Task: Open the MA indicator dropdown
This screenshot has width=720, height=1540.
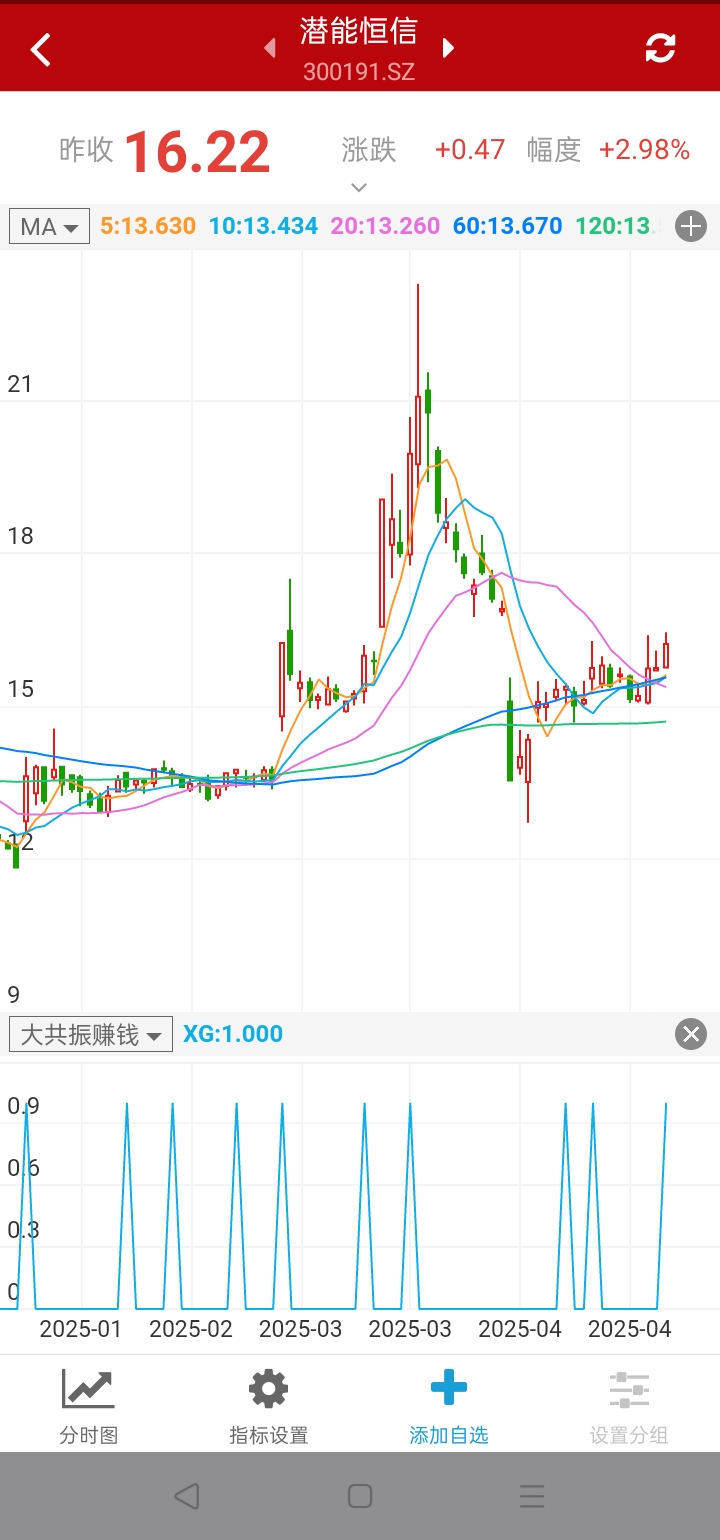Action: [49, 226]
